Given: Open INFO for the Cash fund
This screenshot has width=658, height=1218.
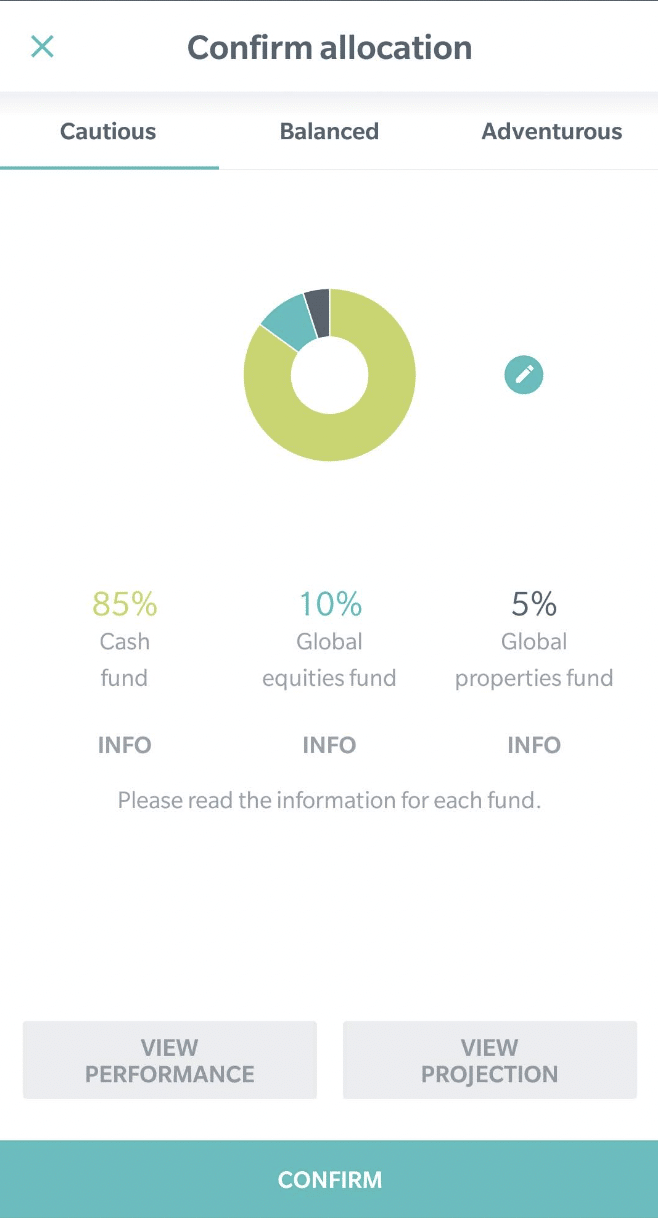Looking at the screenshot, I should click(x=124, y=745).
